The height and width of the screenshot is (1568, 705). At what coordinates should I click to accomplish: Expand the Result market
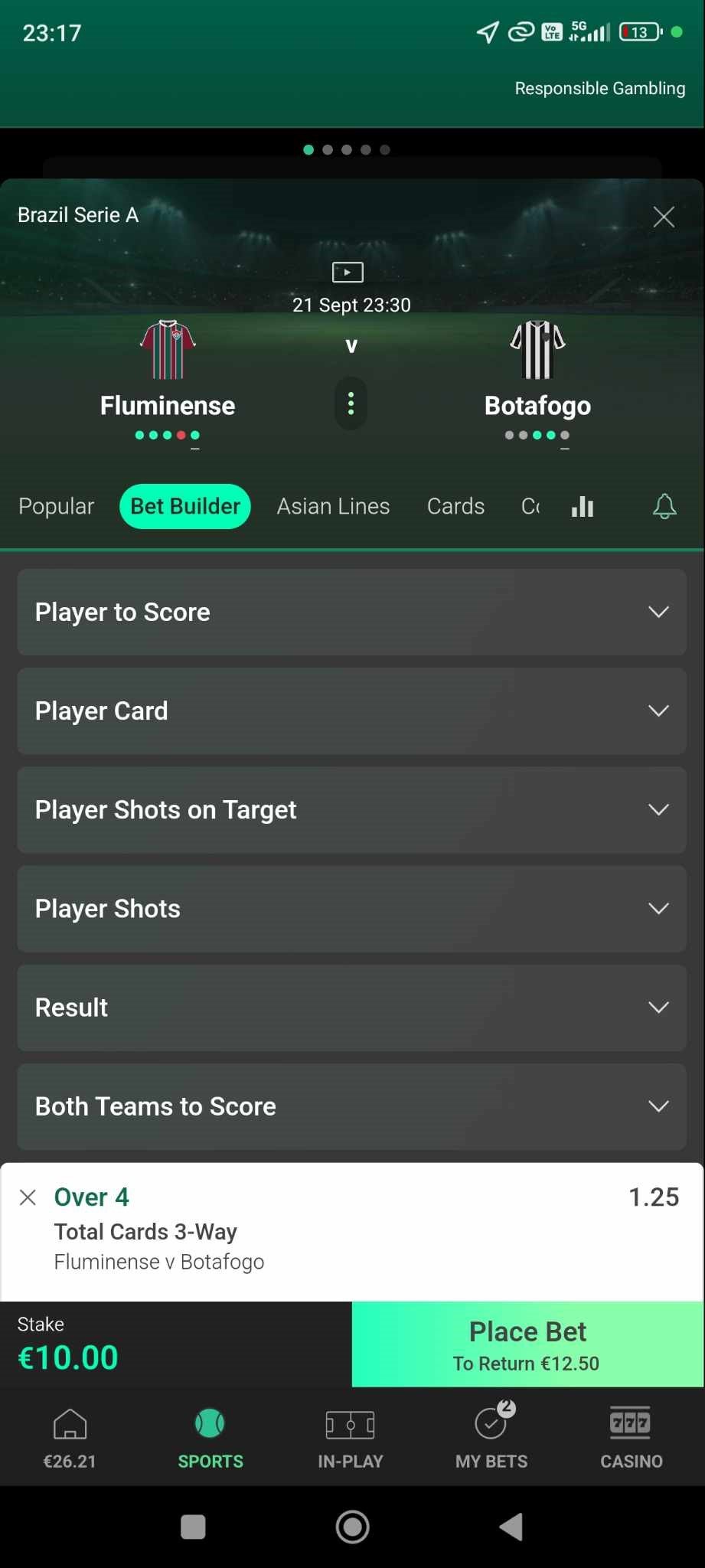coord(351,1007)
